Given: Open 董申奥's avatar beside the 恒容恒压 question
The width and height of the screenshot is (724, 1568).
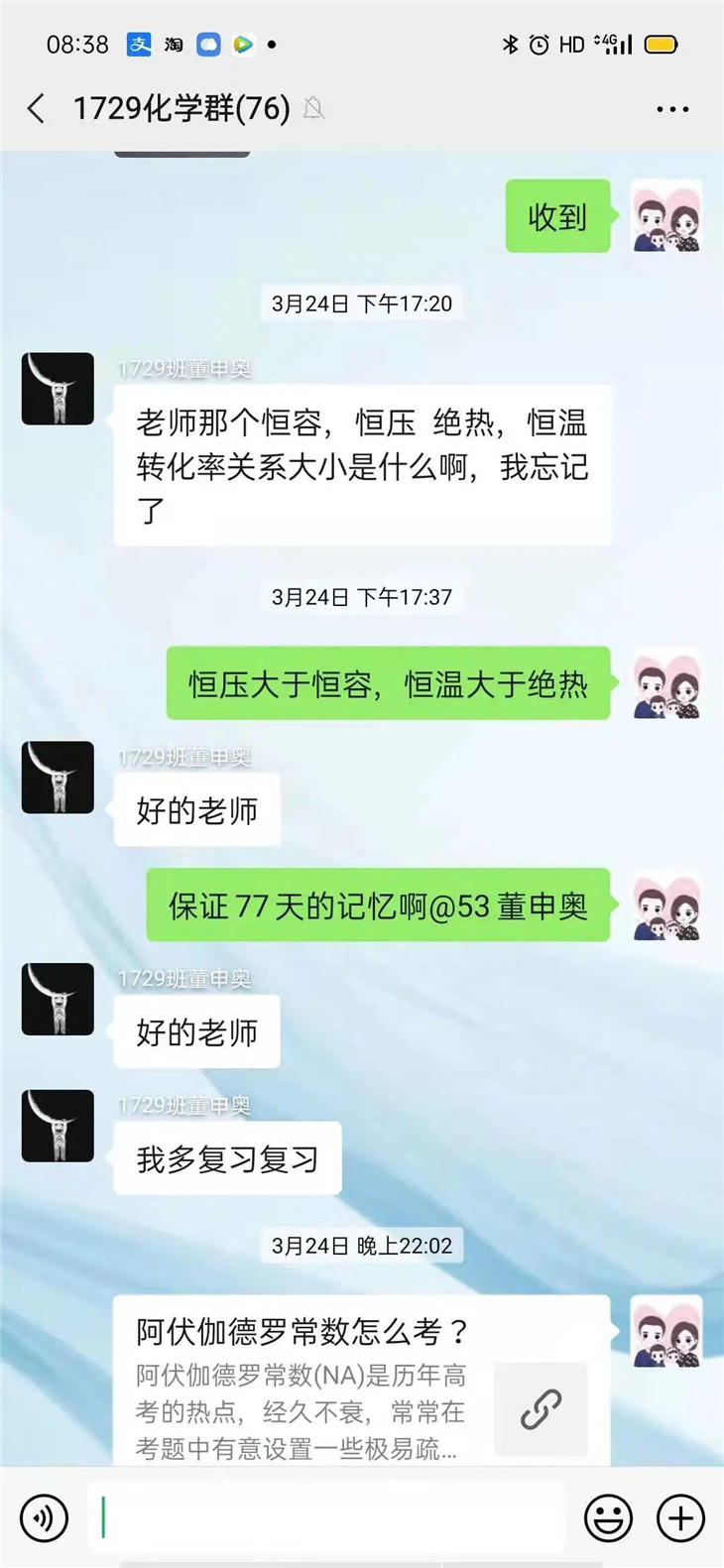Looking at the screenshot, I should (58, 389).
